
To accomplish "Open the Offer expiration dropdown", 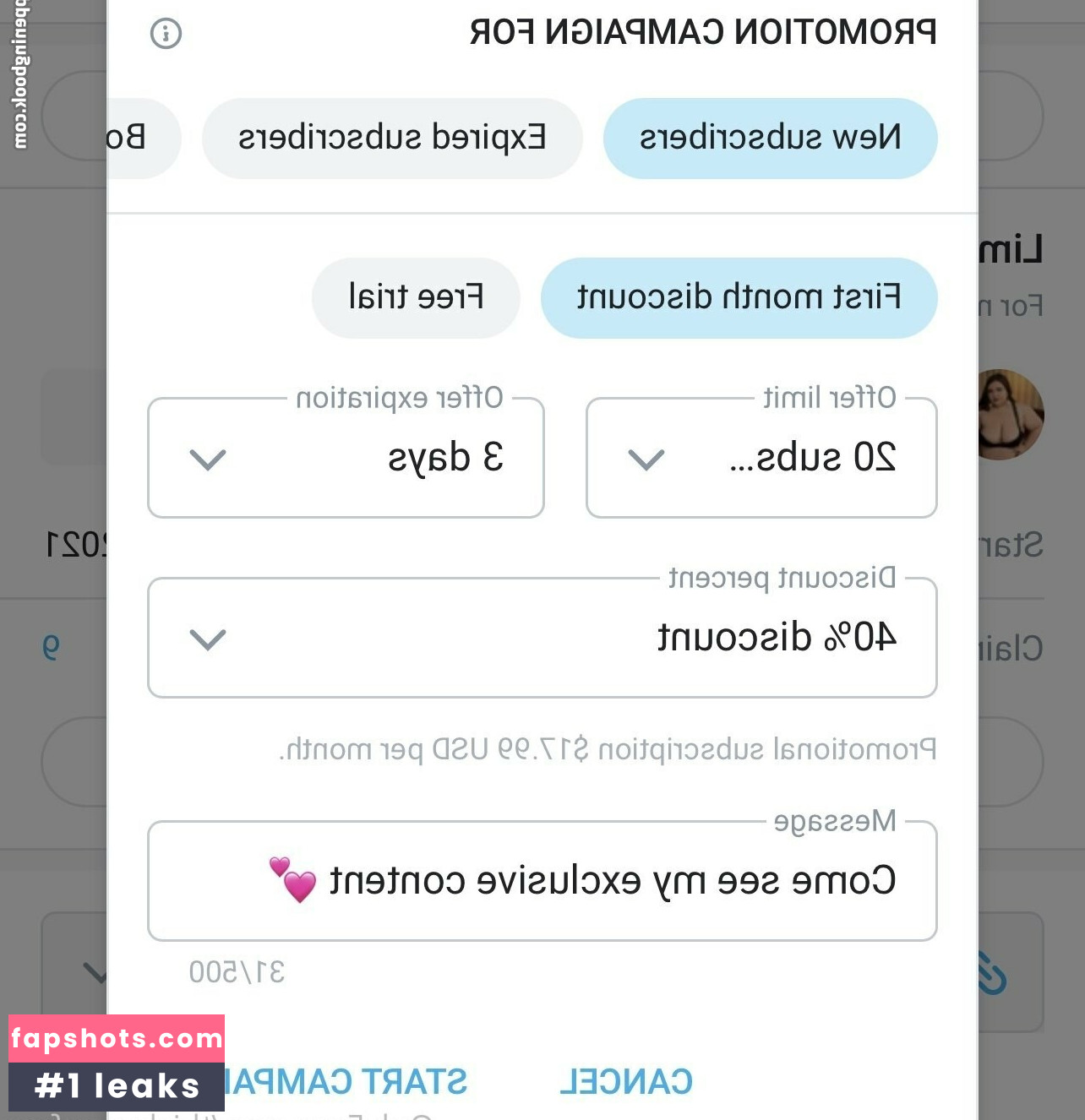I will pyautogui.click(x=346, y=458).
